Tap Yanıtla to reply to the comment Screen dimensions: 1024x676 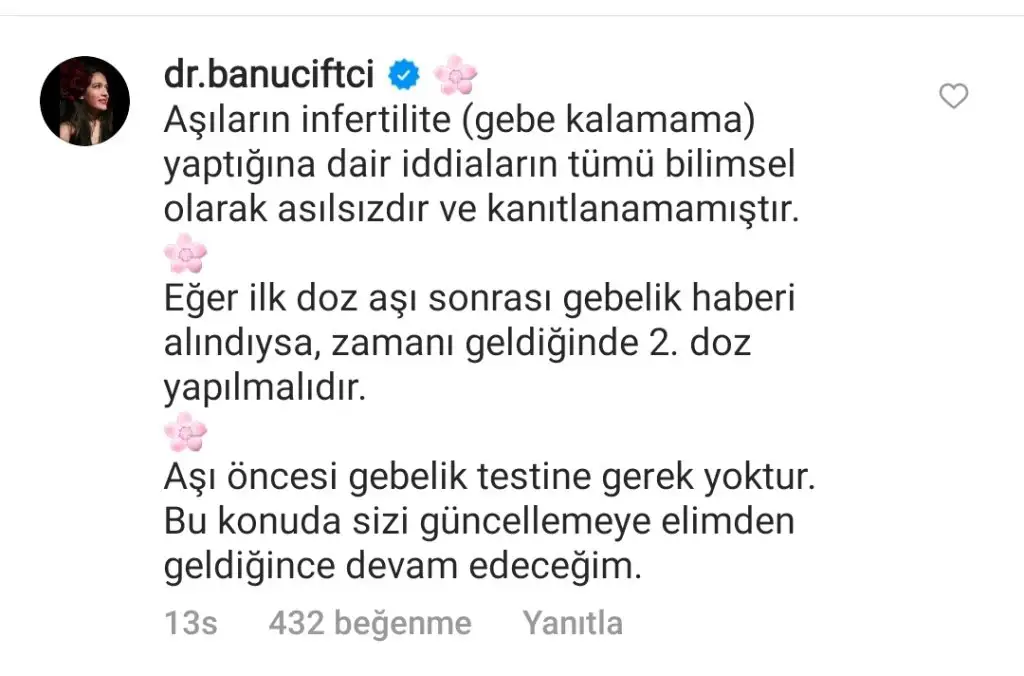[x=572, y=623]
